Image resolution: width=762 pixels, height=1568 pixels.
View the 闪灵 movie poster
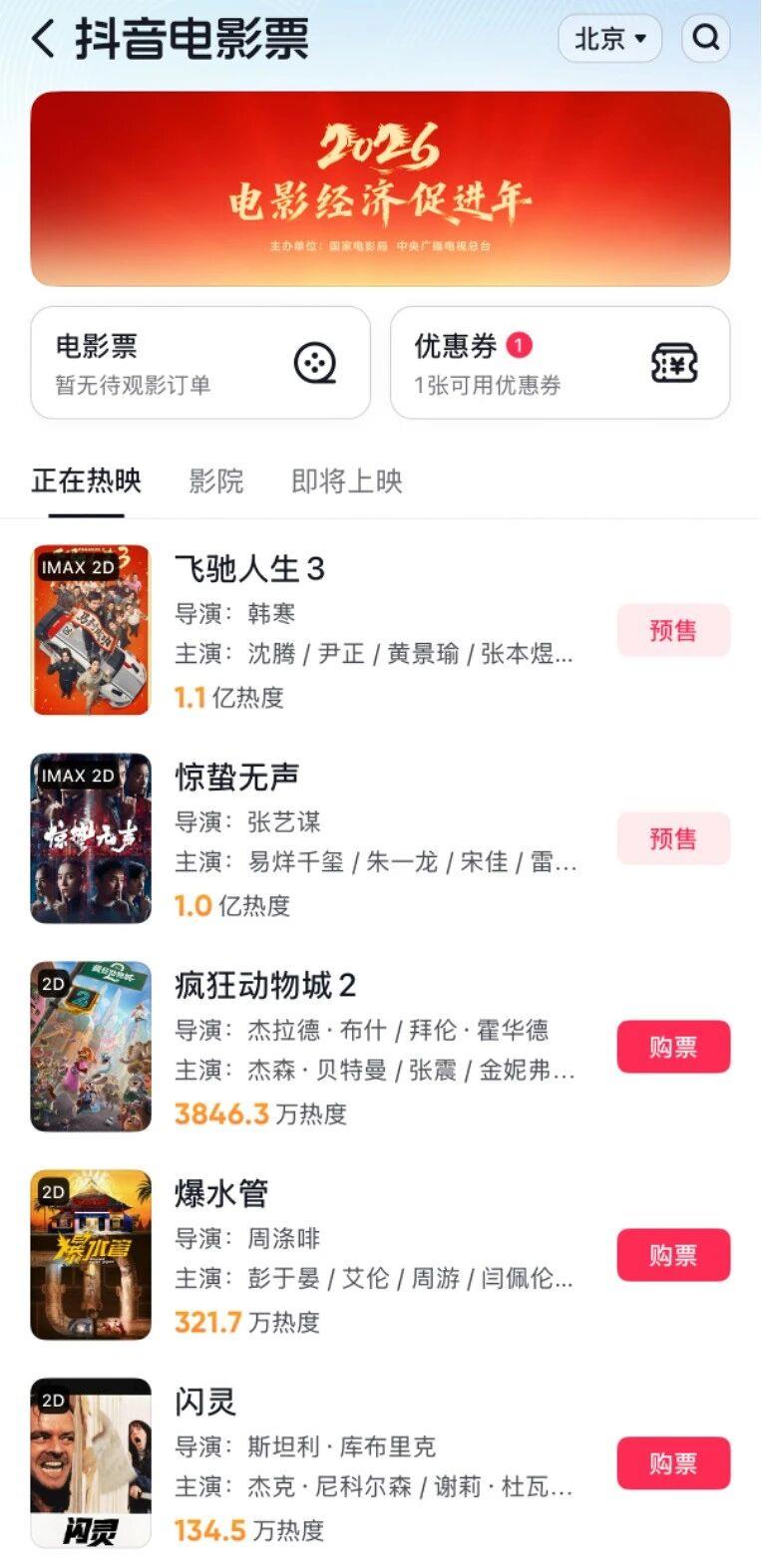click(91, 1462)
